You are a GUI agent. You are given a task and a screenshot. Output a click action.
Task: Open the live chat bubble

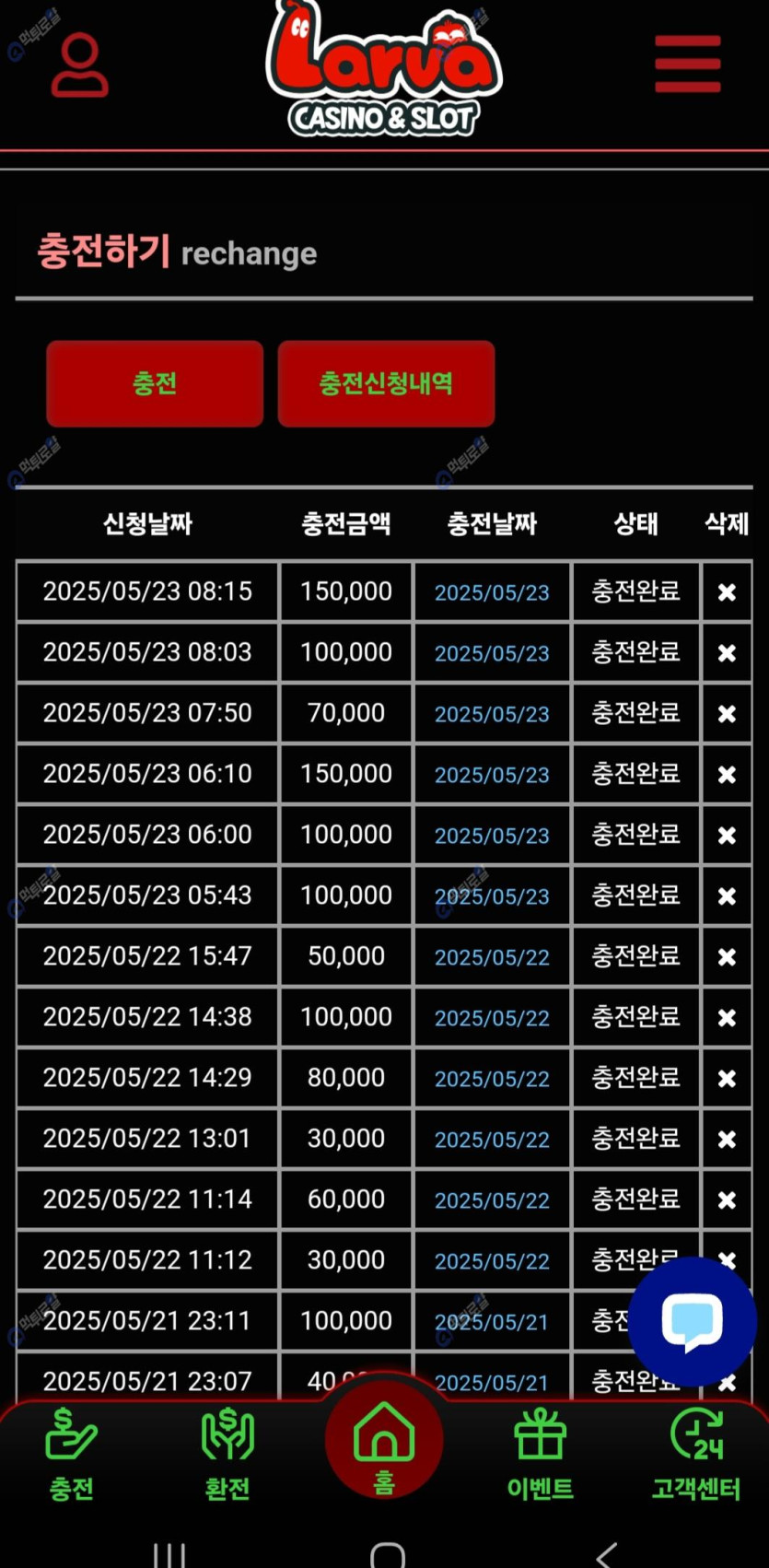693,1321
